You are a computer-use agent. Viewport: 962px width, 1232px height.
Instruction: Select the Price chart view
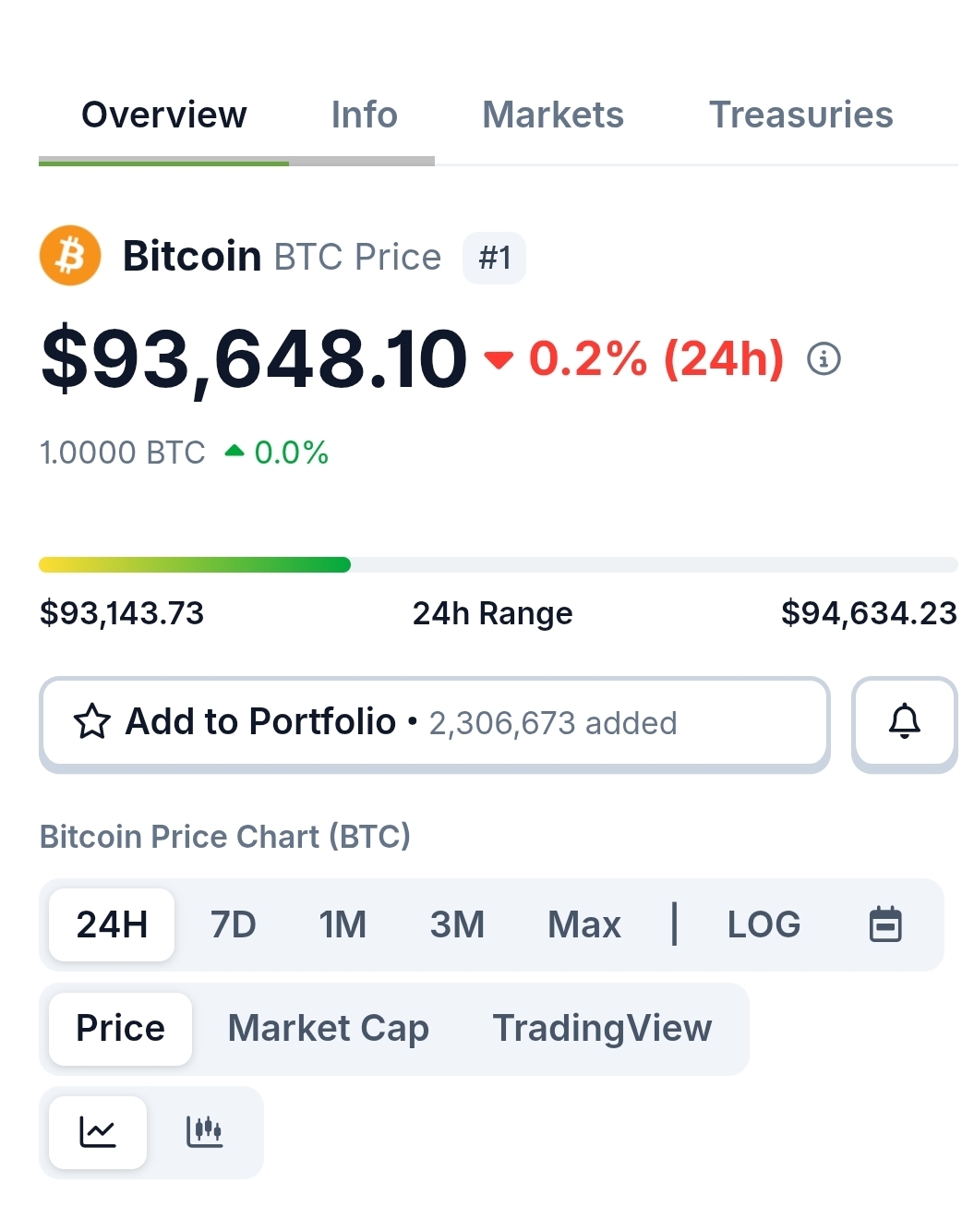point(120,1029)
